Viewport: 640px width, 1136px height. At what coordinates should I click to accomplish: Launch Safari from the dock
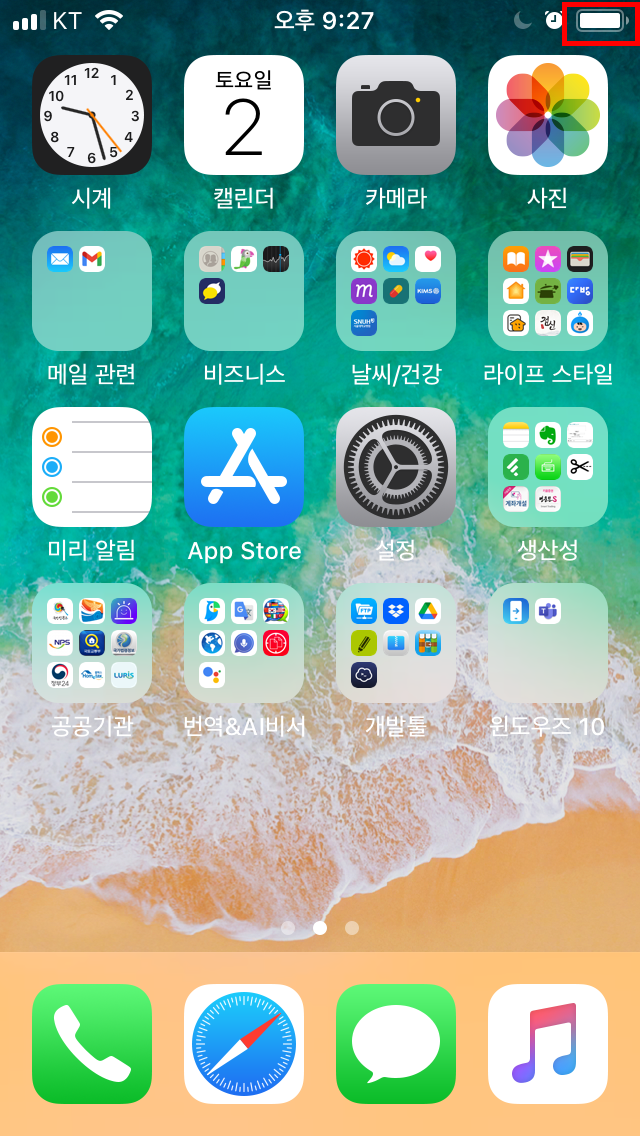(244, 1044)
